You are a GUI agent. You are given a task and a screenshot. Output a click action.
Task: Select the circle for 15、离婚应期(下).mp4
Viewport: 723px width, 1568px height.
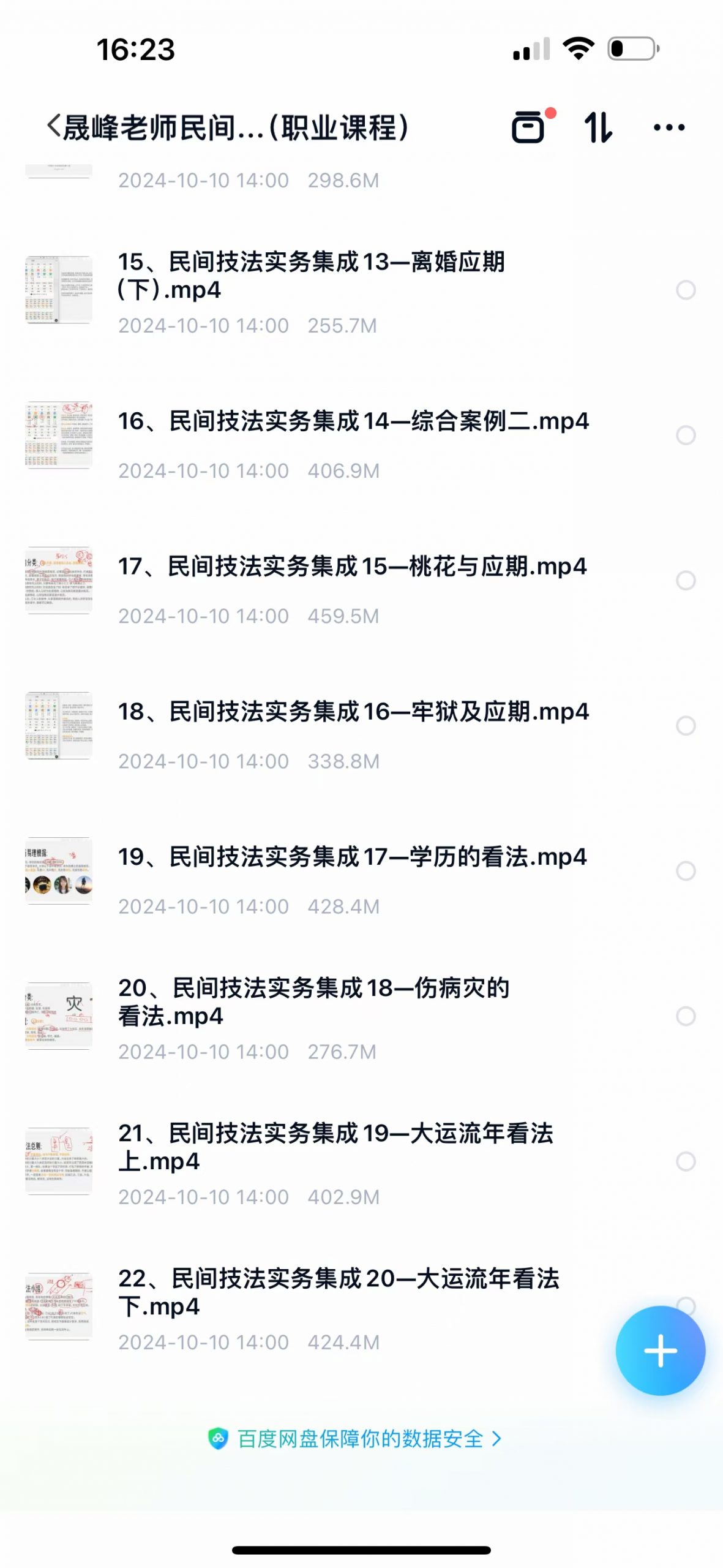click(685, 290)
